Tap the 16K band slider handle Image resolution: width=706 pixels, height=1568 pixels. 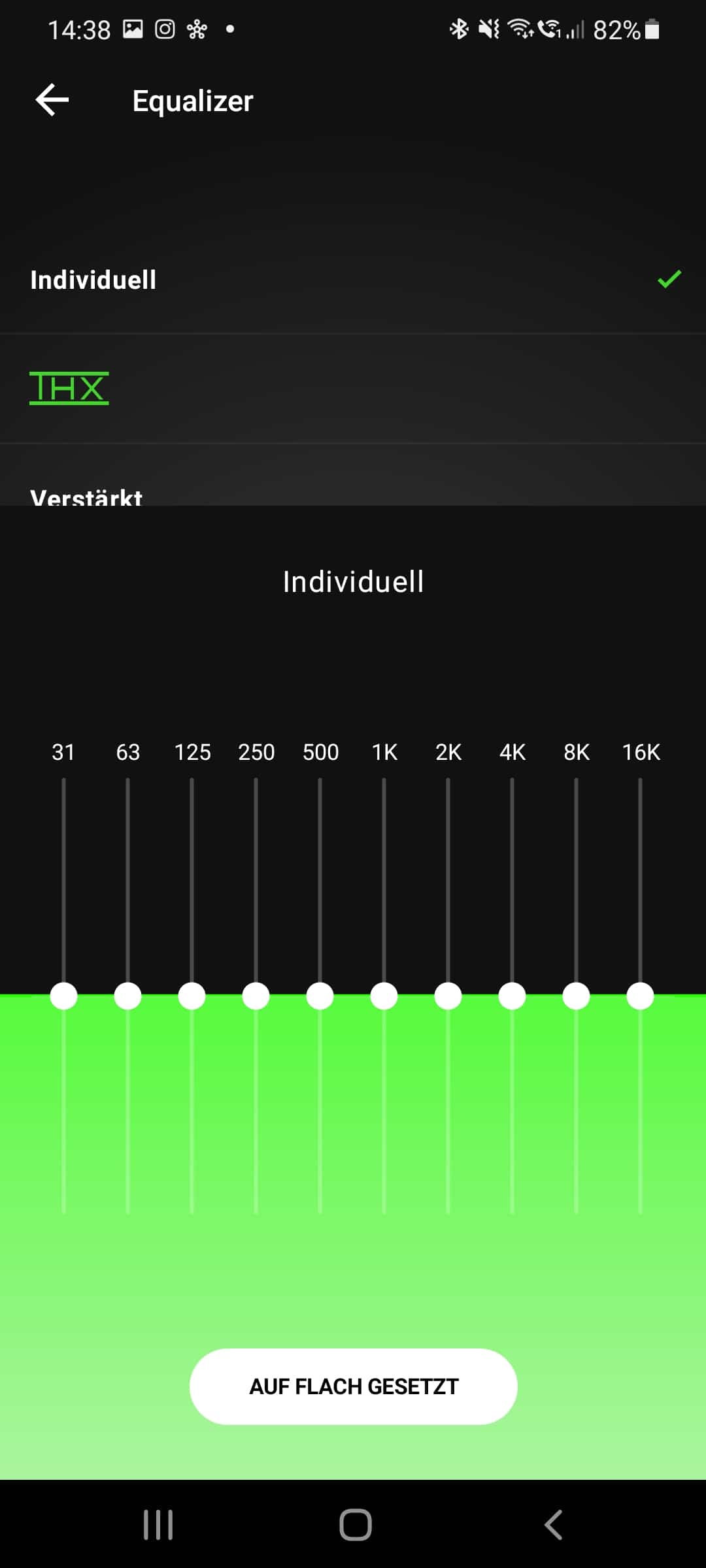click(x=640, y=996)
